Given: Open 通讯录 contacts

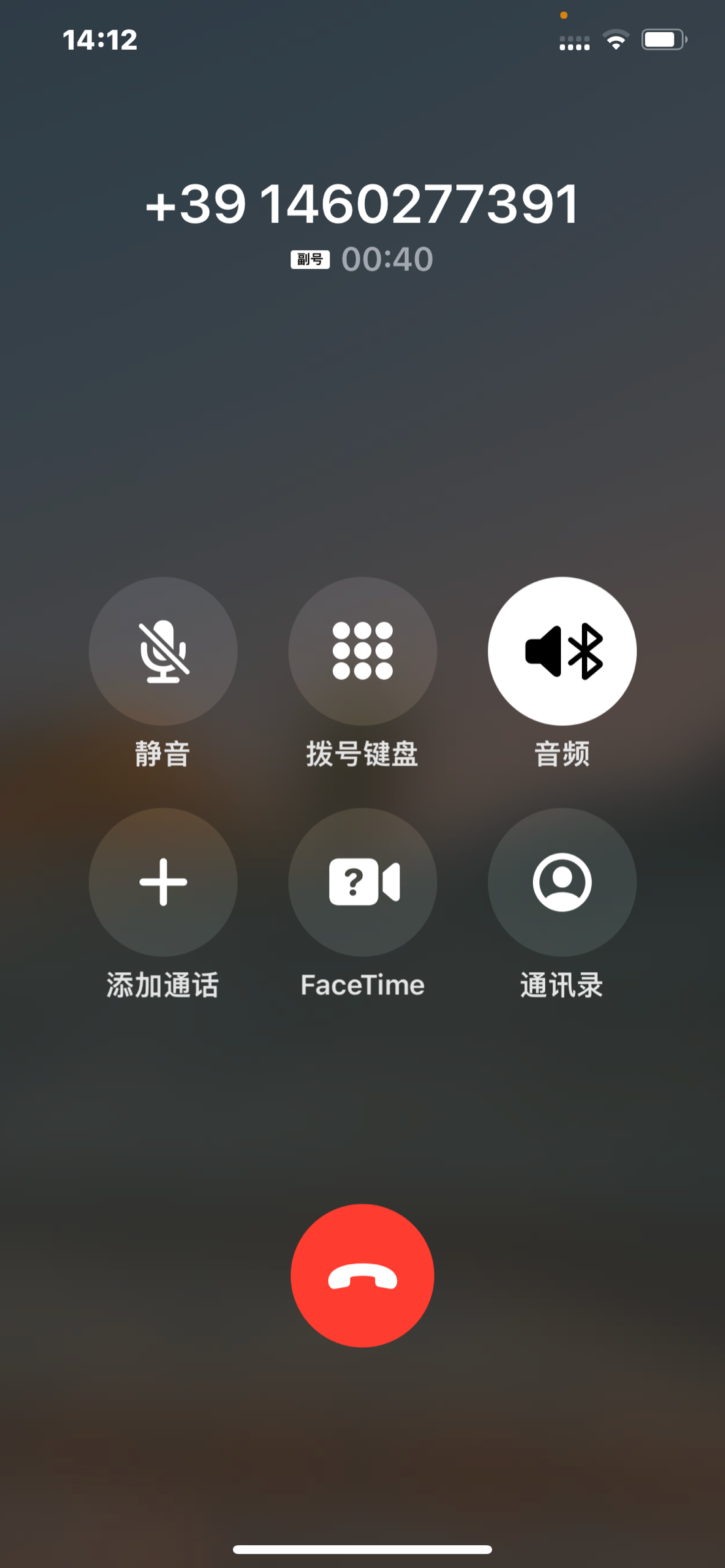Looking at the screenshot, I should tap(562, 882).
